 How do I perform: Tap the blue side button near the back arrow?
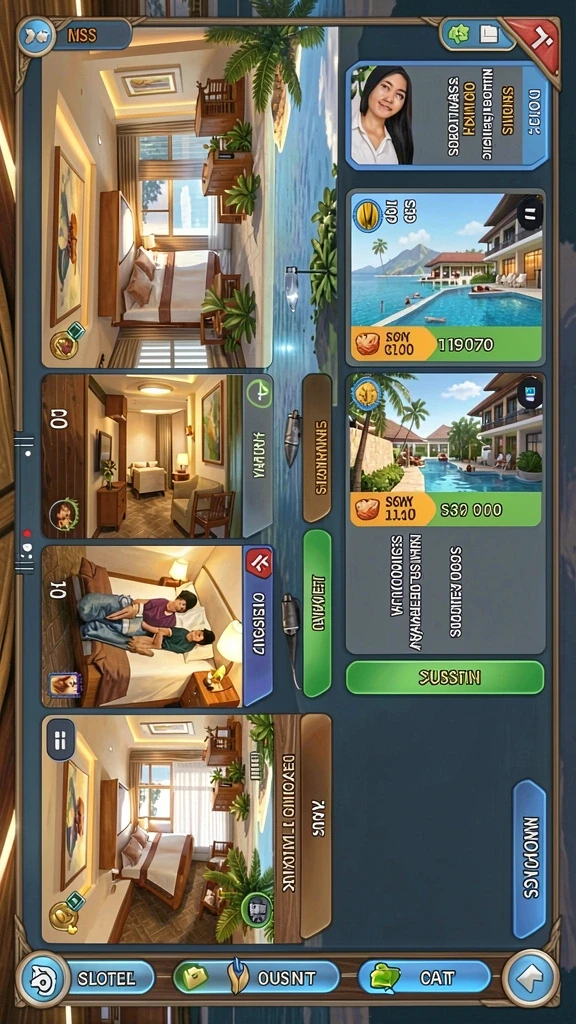528,859
